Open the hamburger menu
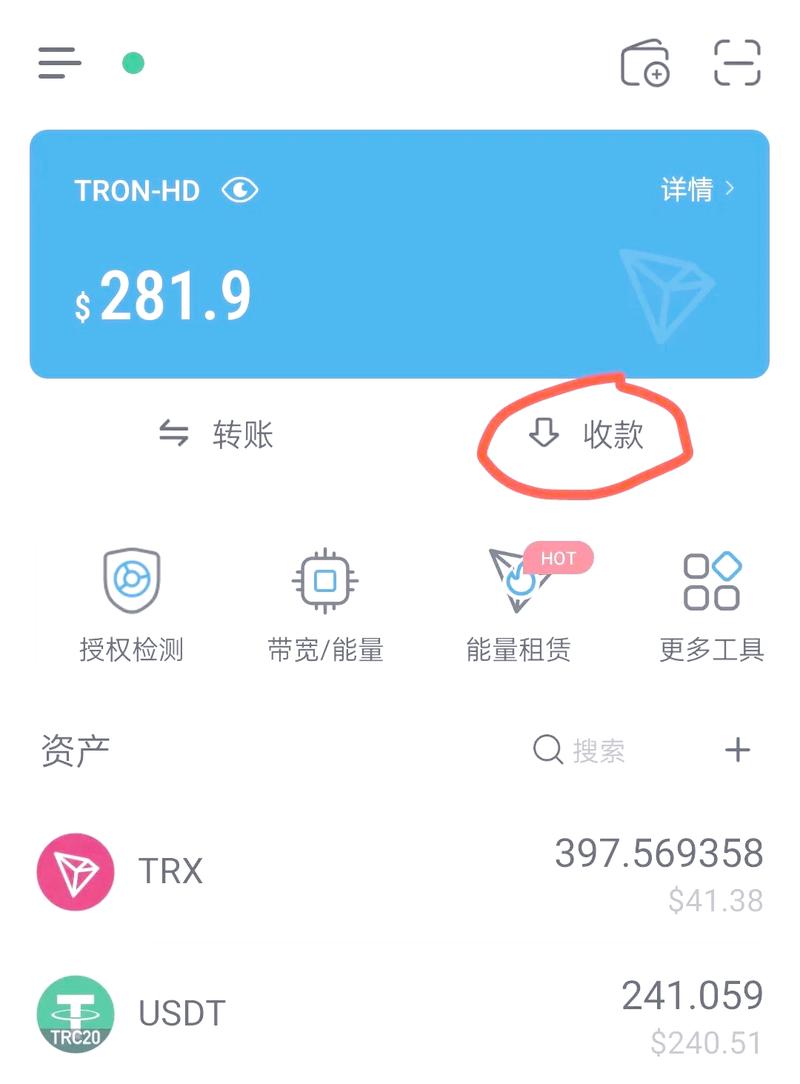 60,62
